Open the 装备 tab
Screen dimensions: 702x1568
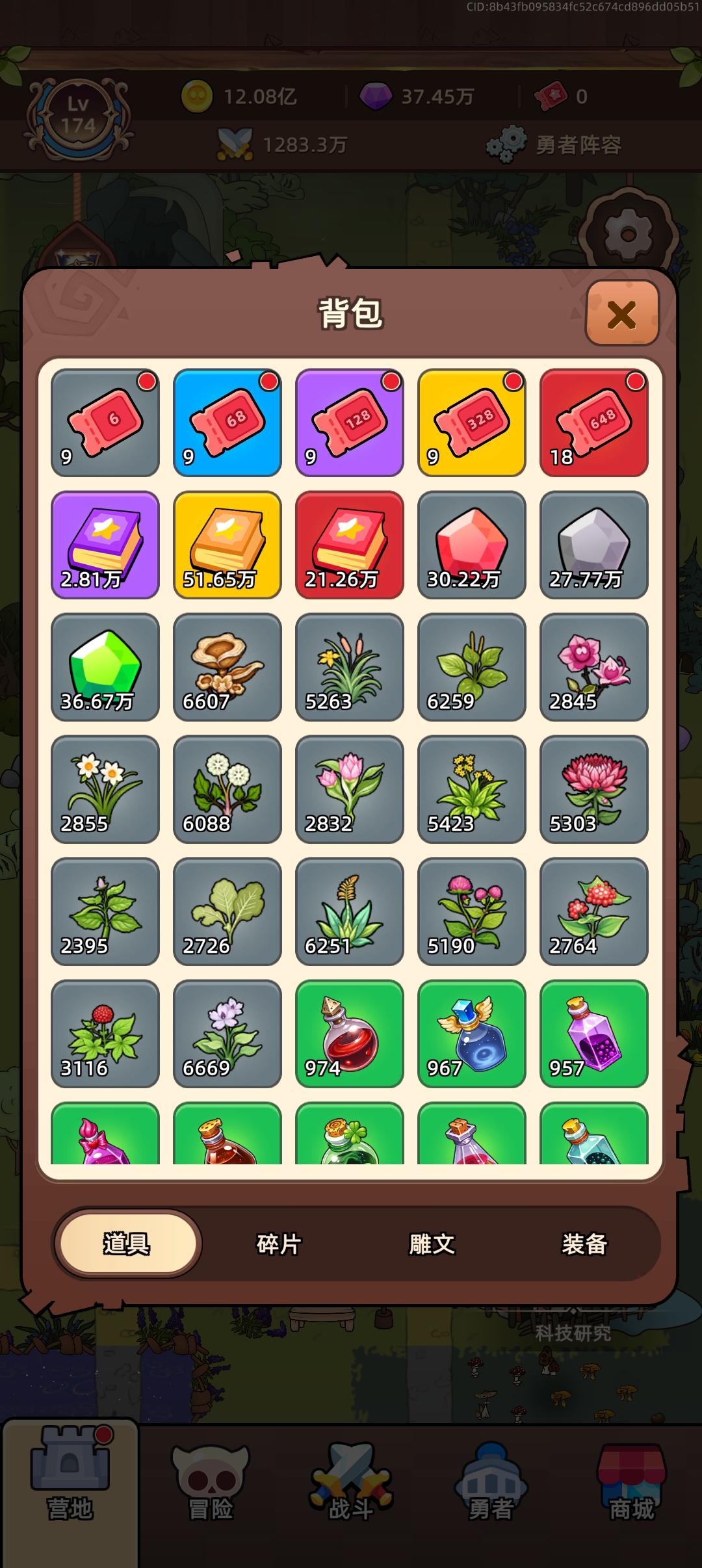[584, 1244]
